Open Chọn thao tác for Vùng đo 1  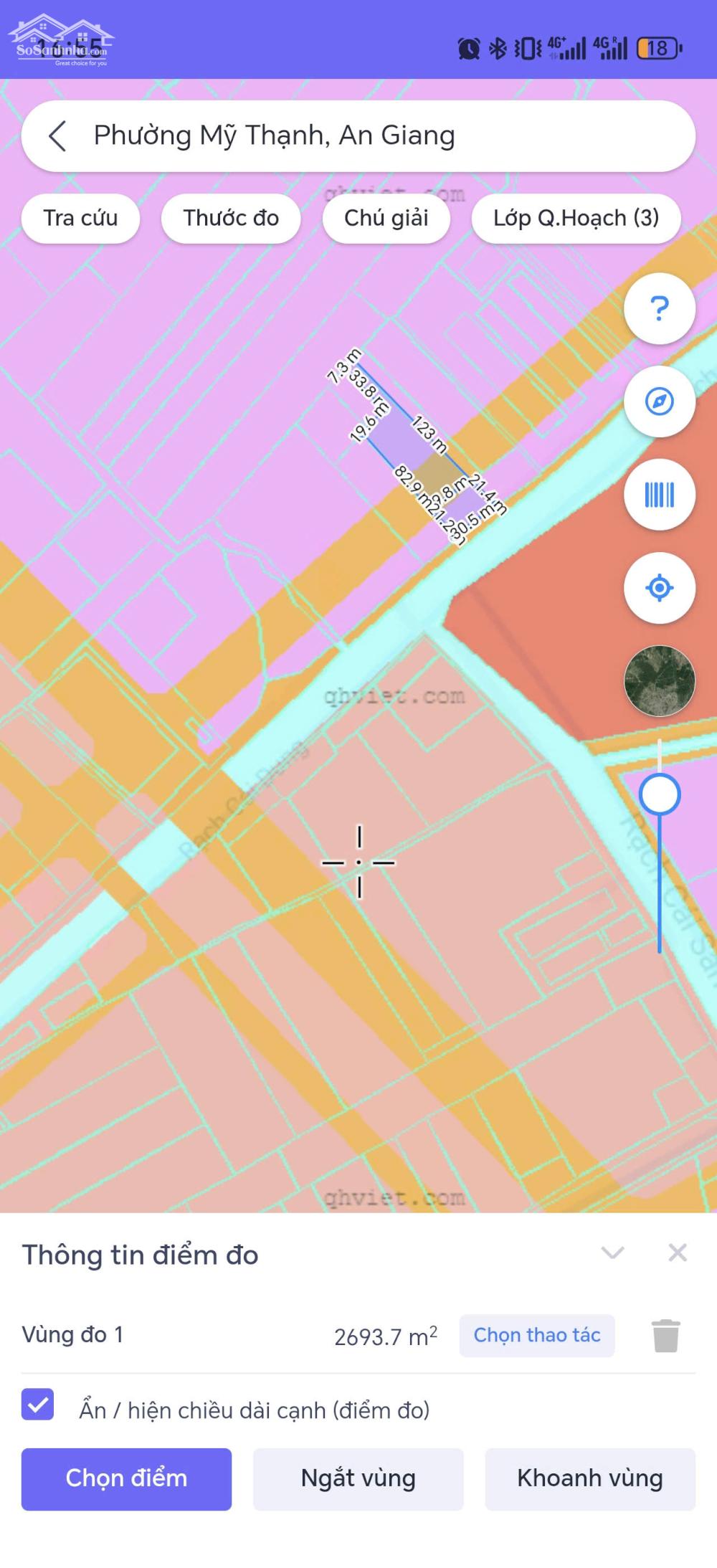click(536, 1335)
